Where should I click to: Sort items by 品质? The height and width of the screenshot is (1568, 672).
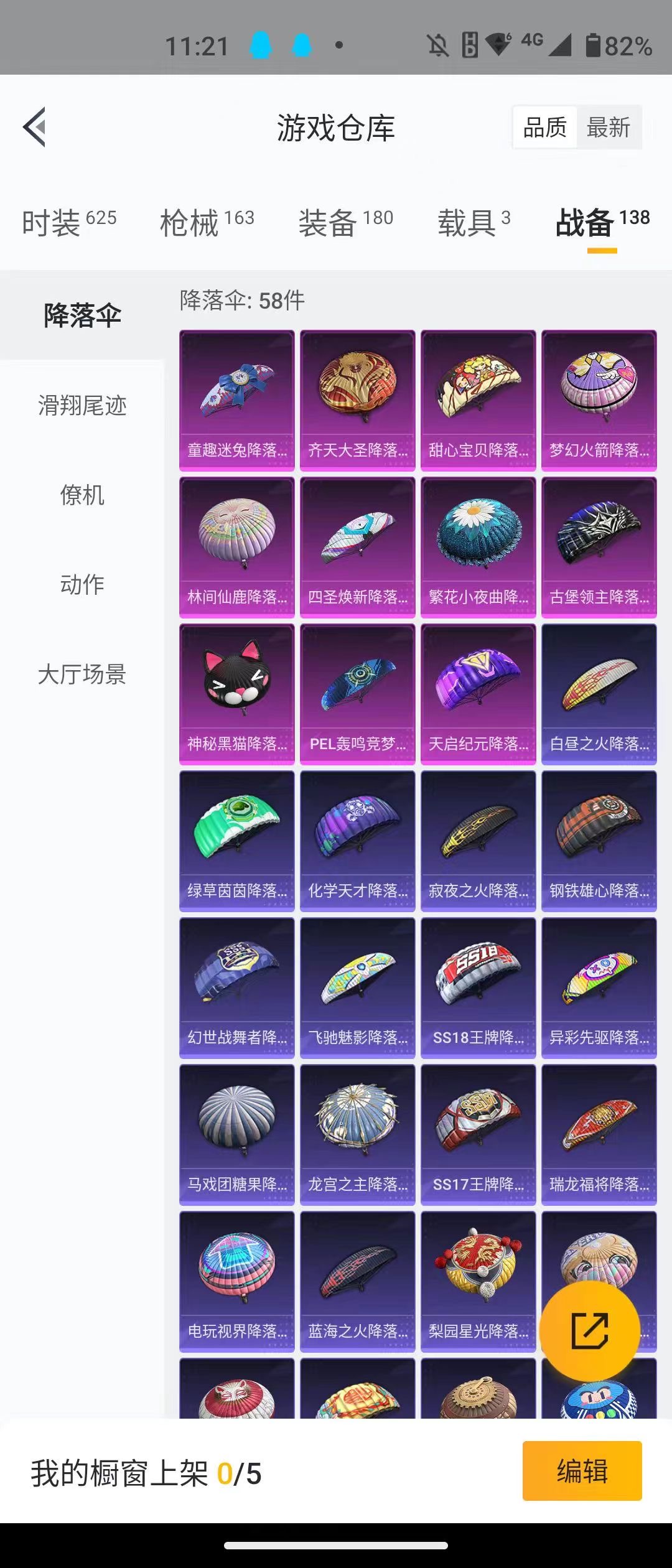click(545, 128)
